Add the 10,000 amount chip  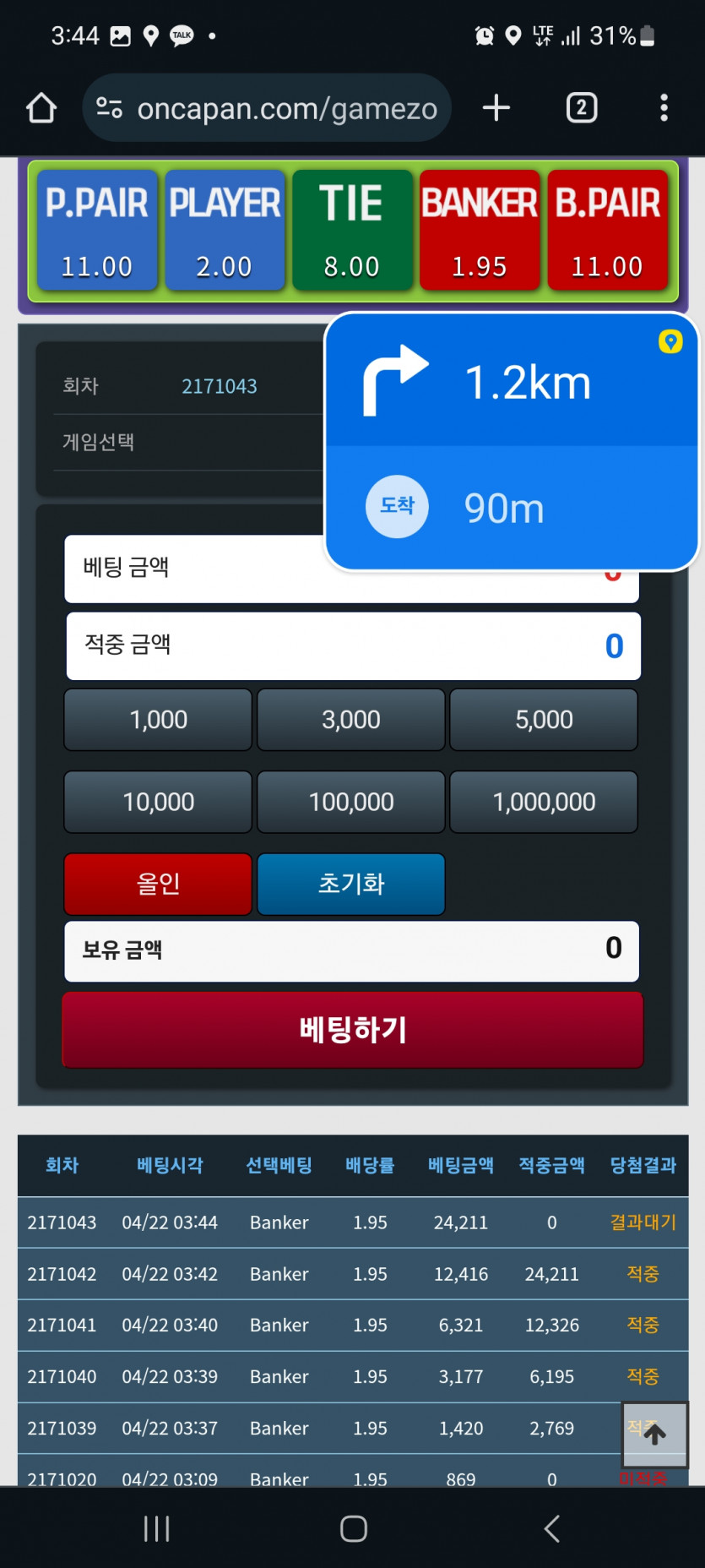(x=158, y=802)
